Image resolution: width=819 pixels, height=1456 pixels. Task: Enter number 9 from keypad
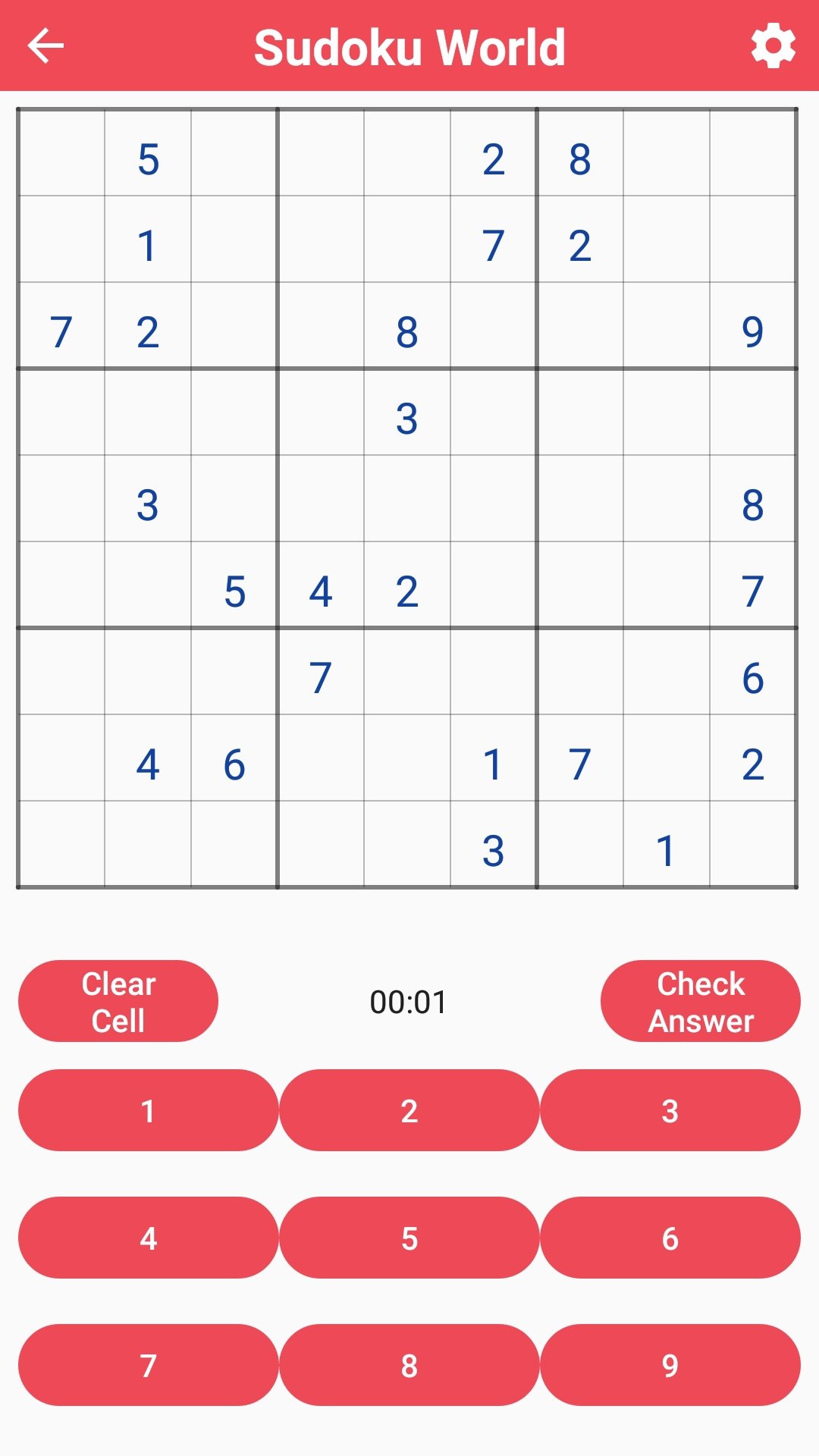coord(670,1365)
